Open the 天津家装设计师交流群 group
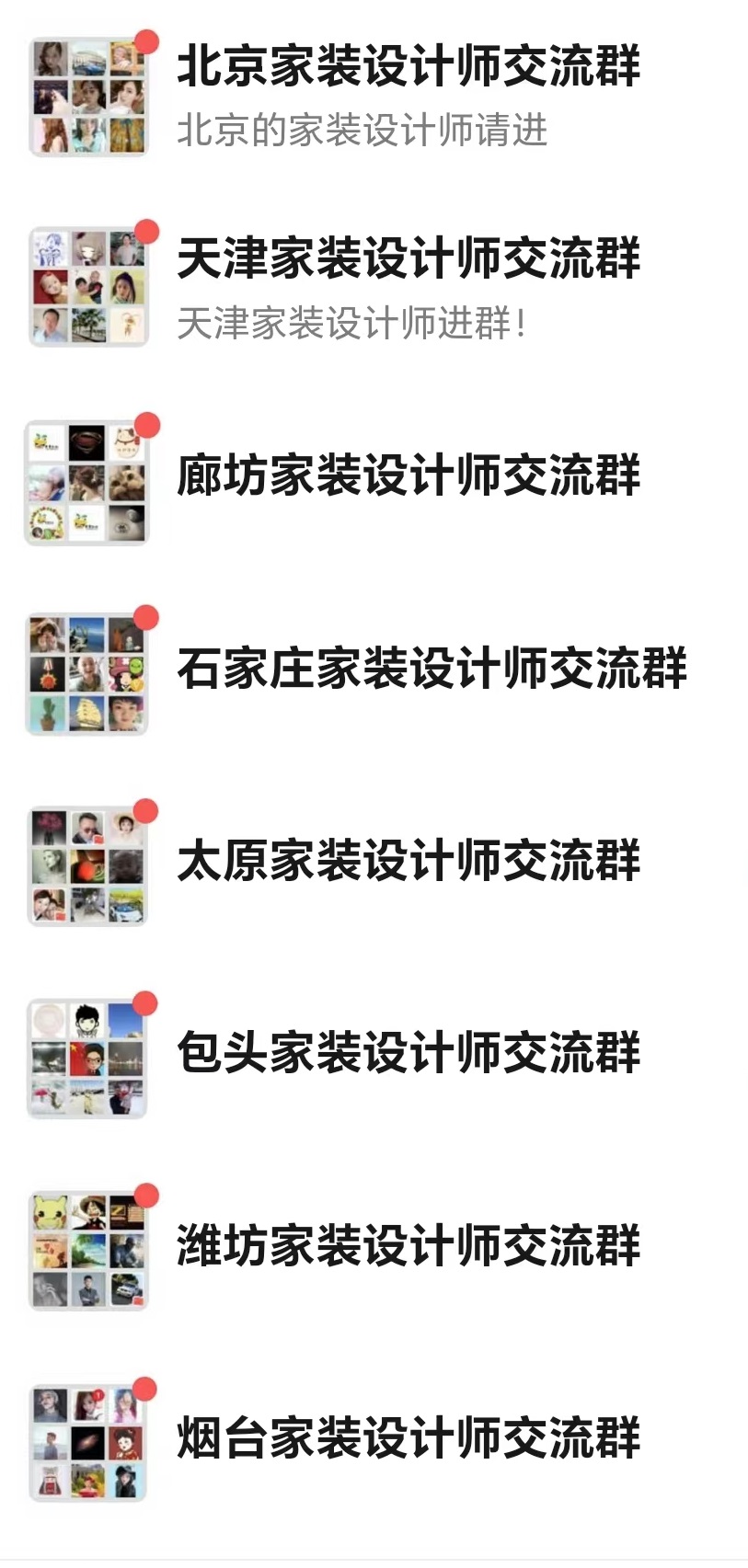 [x=408, y=260]
